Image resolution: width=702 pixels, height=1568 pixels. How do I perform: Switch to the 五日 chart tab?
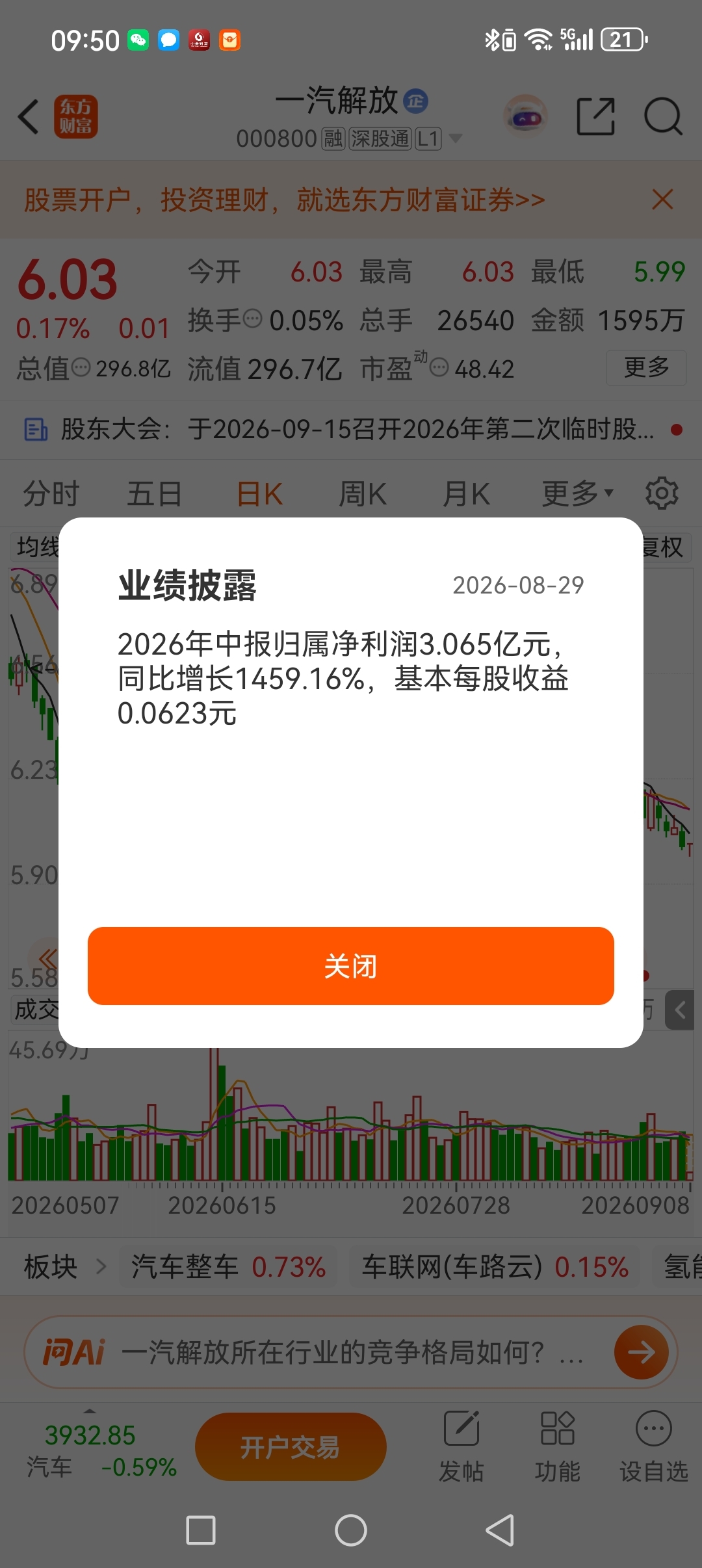click(154, 493)
